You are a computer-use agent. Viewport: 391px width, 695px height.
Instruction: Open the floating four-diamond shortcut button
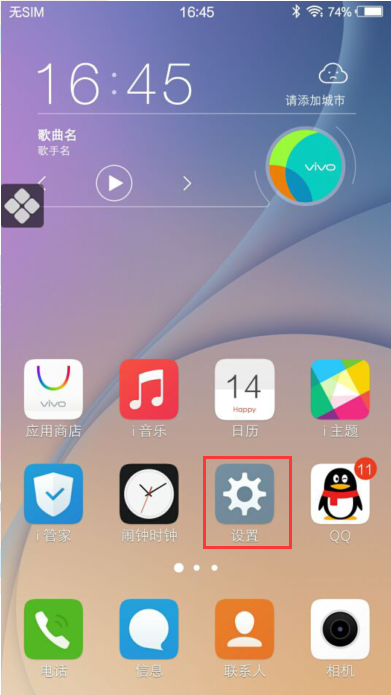click(22, 206)
